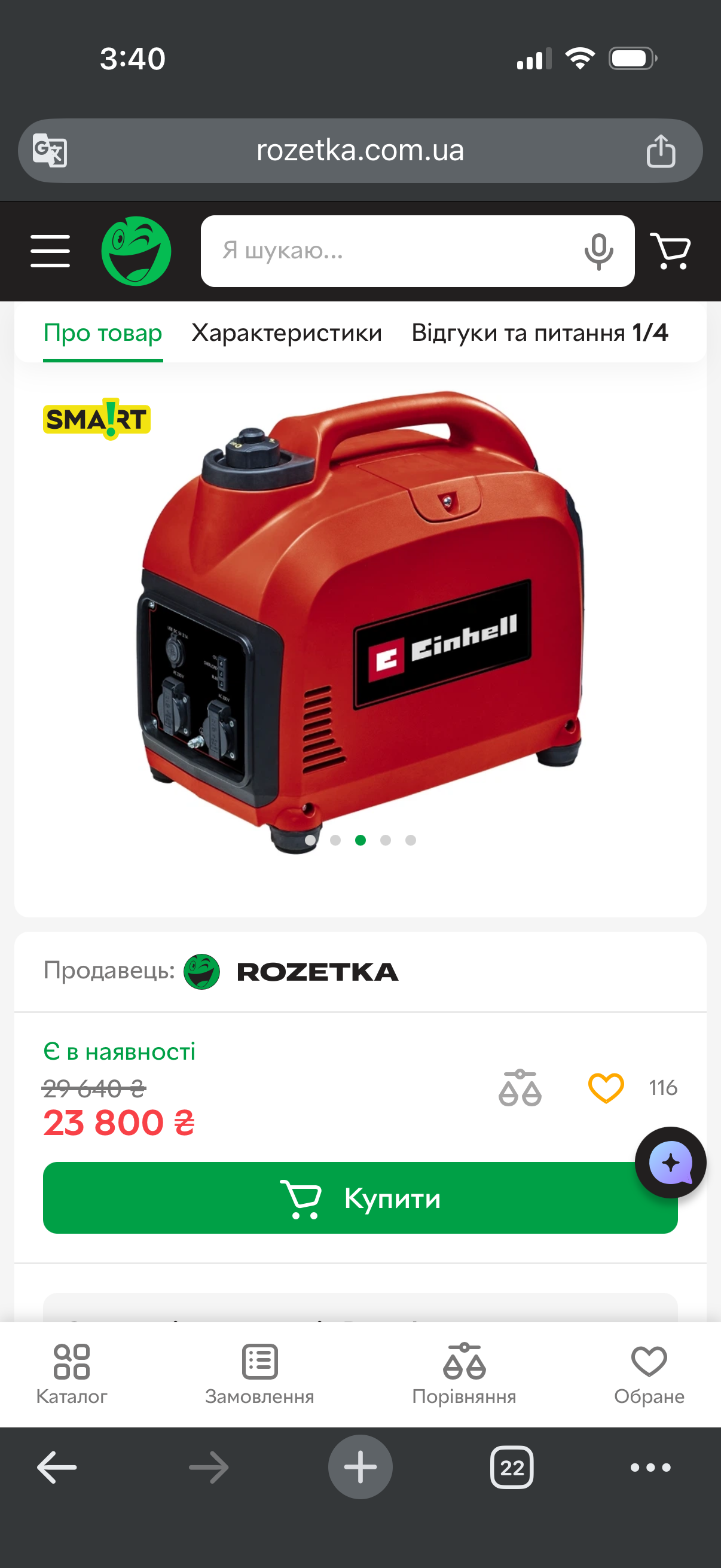Image resolution: width=721 pixels, height=1568 pixels.
Task: Add product to comparison with the scales icon
Action: click(520, 1088)
